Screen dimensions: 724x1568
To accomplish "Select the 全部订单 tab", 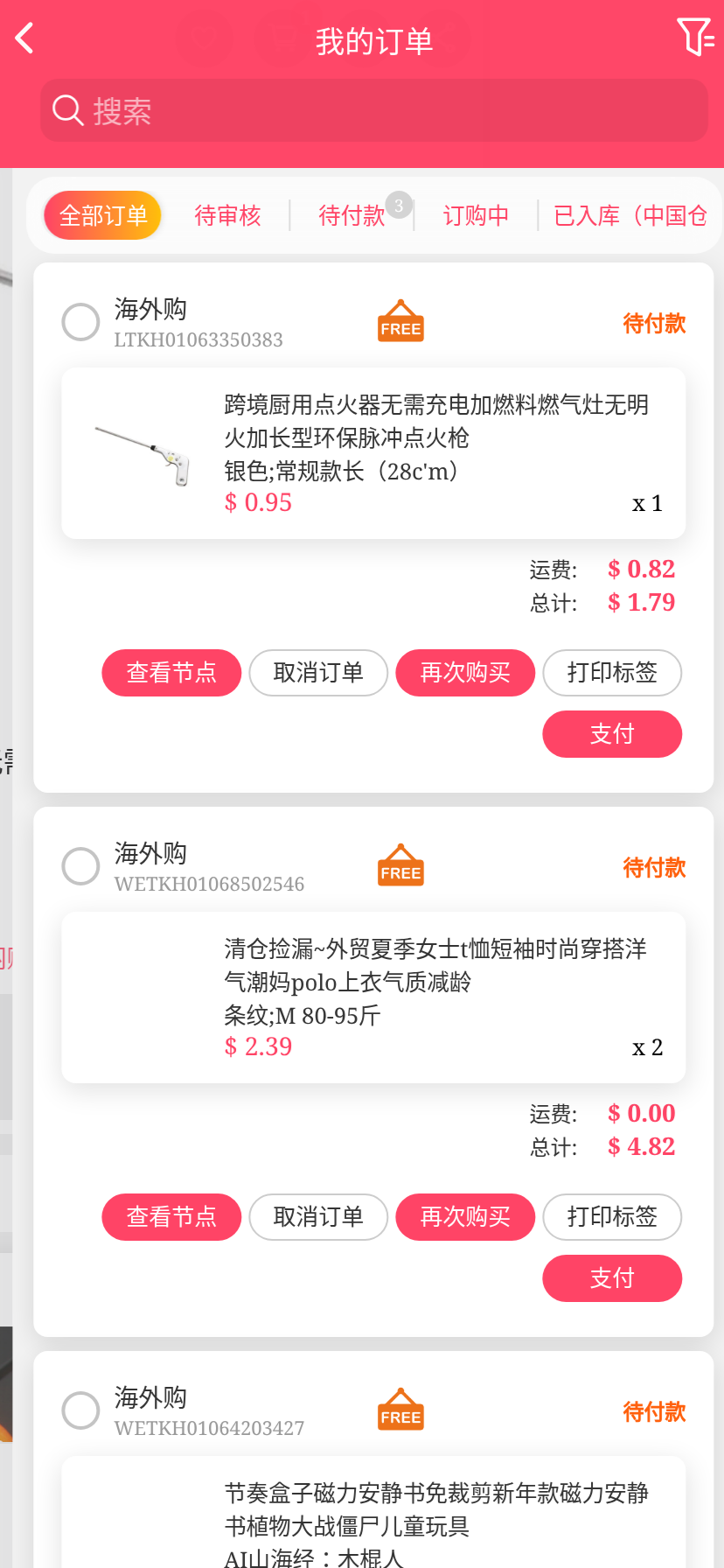I will point(103,215).
